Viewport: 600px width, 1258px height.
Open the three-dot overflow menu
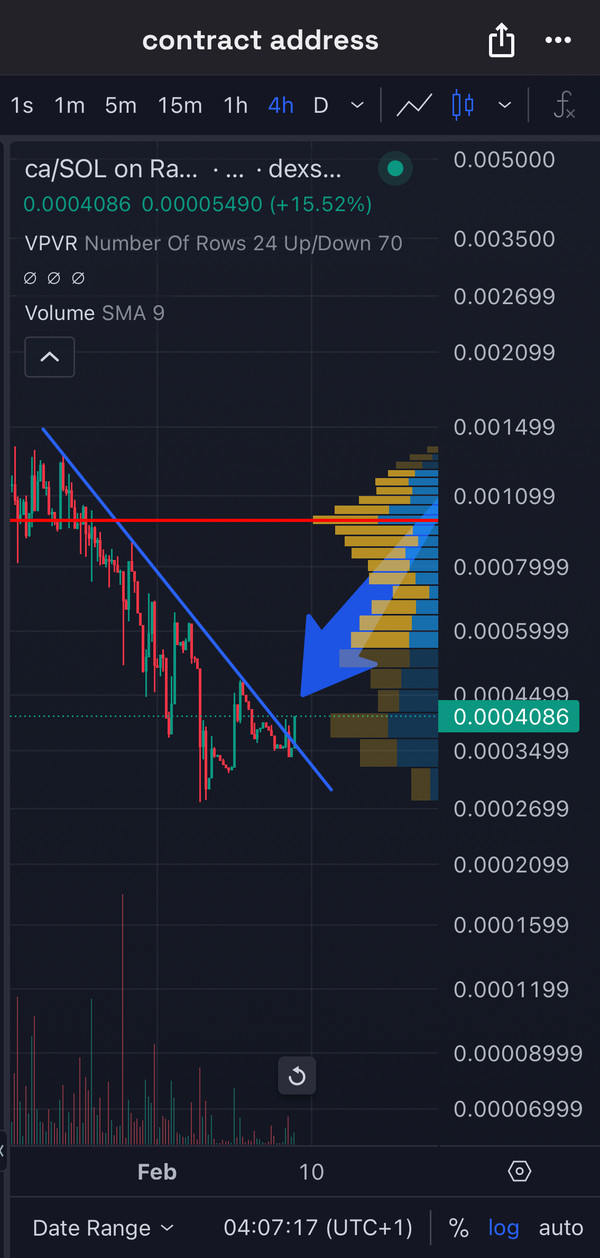pyautogui.click(x=557, y=41)
